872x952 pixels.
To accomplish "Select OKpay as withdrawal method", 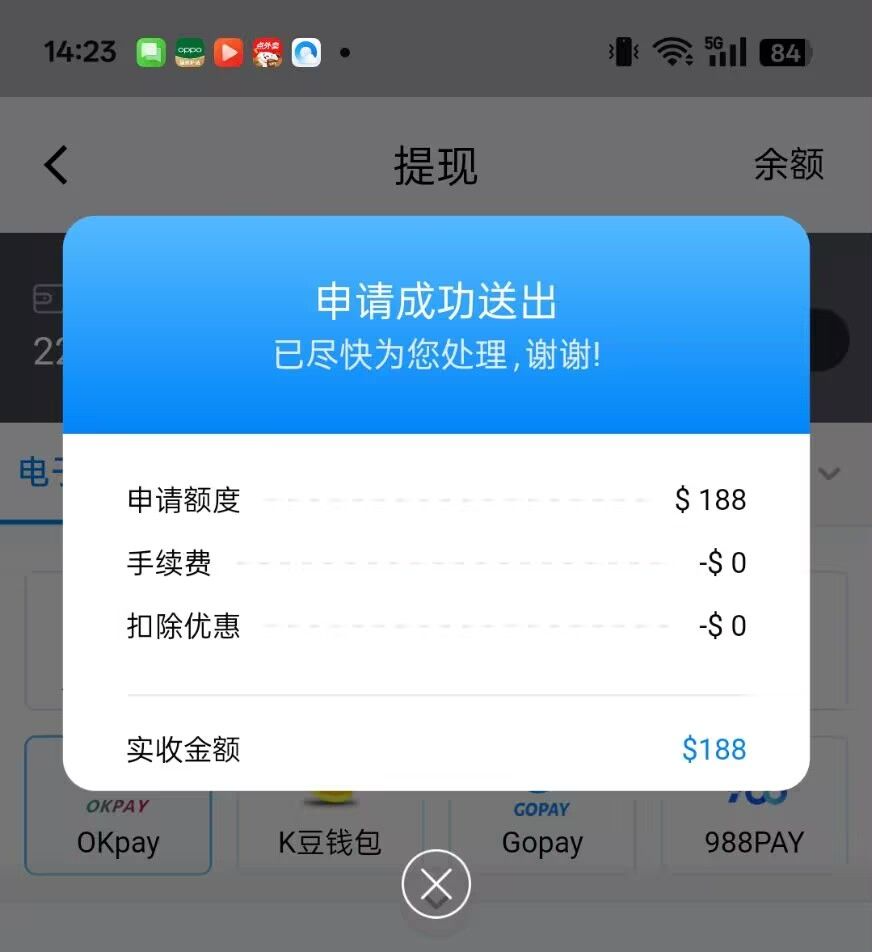I will (118, 830).
